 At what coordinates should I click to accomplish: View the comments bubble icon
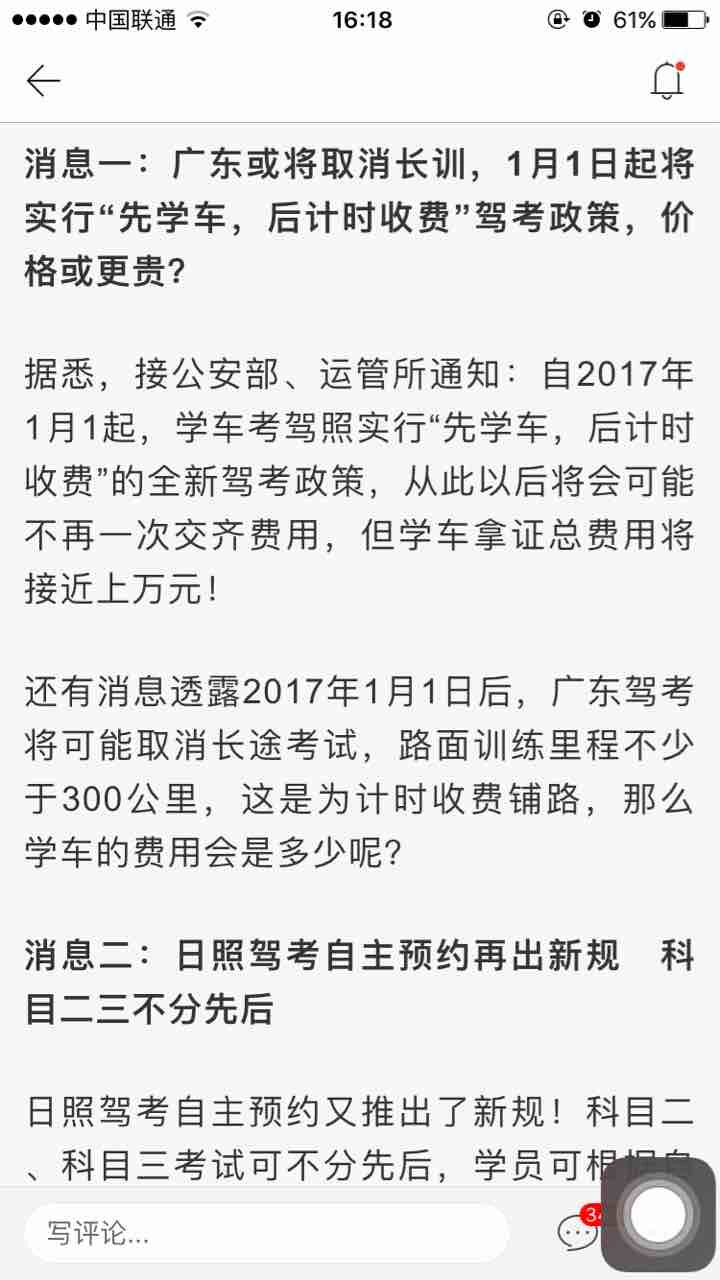coord(578,1232)
